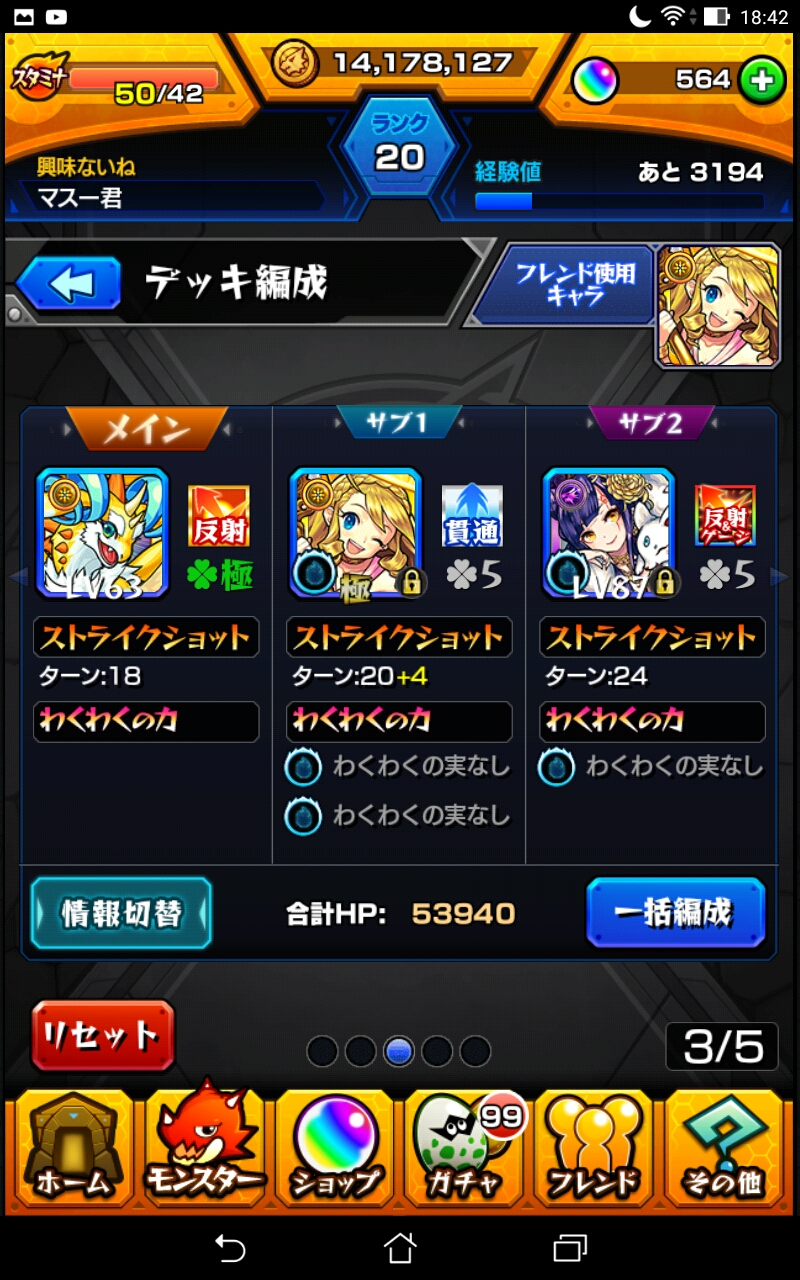Open the ガチャ tab

pos(466,1148)
